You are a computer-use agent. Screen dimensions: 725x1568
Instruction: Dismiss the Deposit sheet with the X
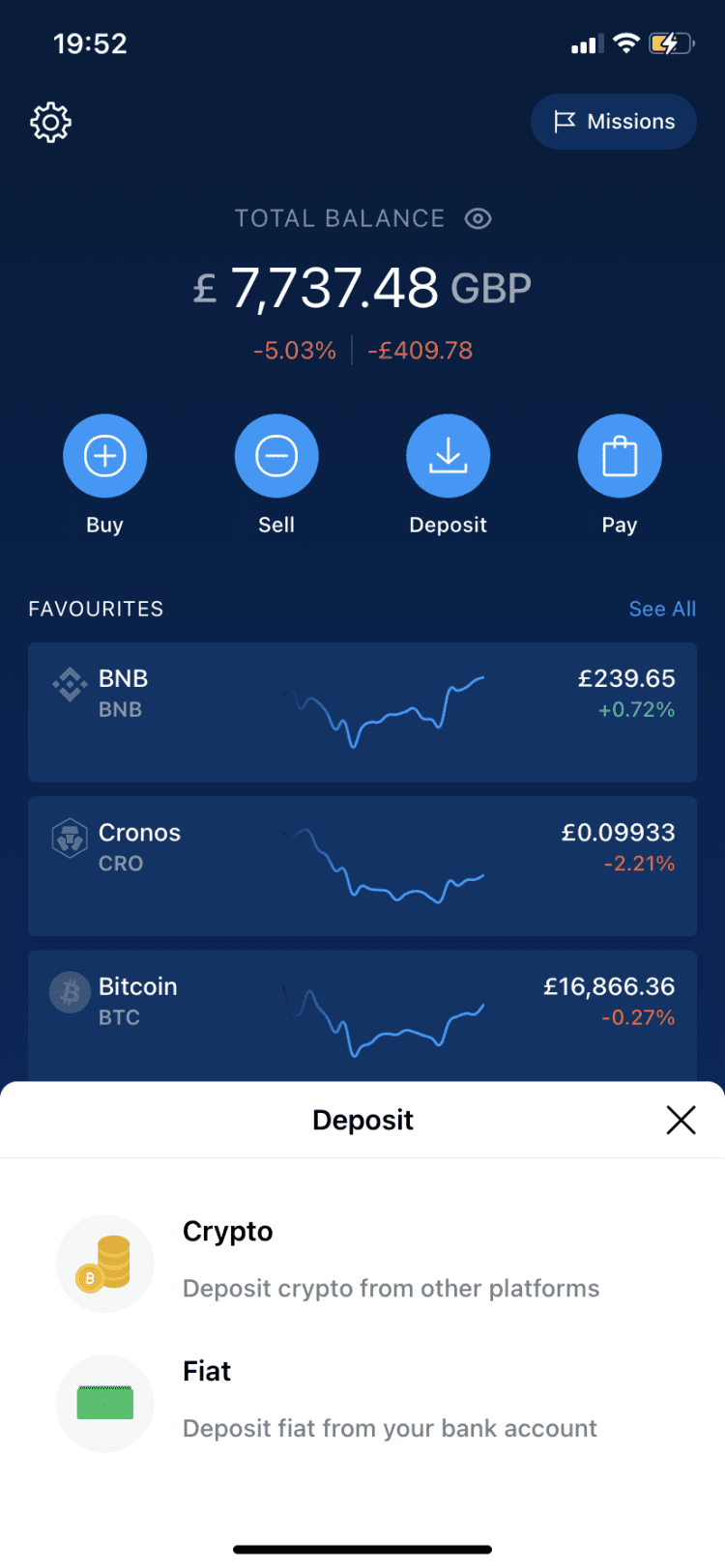[681, 1120]
